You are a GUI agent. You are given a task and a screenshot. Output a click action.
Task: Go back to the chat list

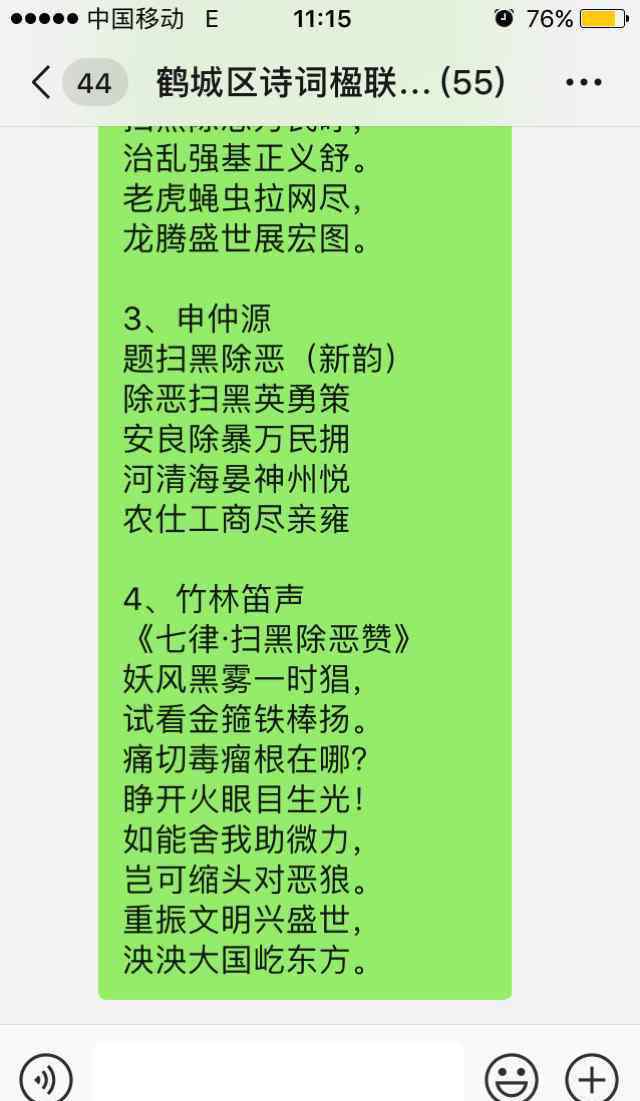[42, 83]
